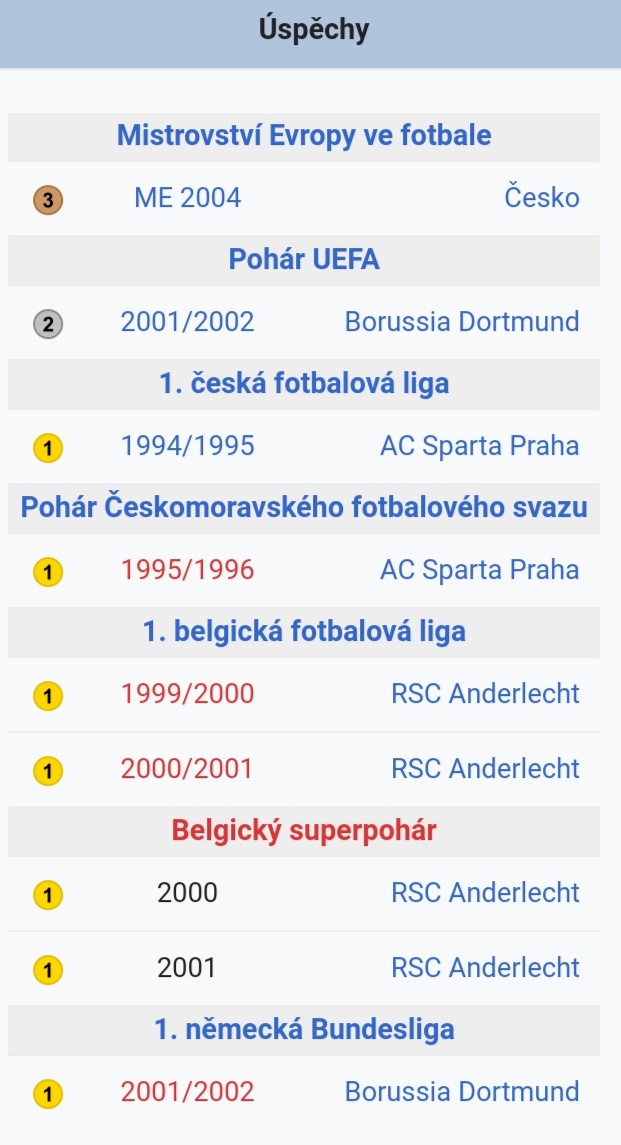Open the ME 2004 link
This screenshot has width=621, height=1145.
188,198
